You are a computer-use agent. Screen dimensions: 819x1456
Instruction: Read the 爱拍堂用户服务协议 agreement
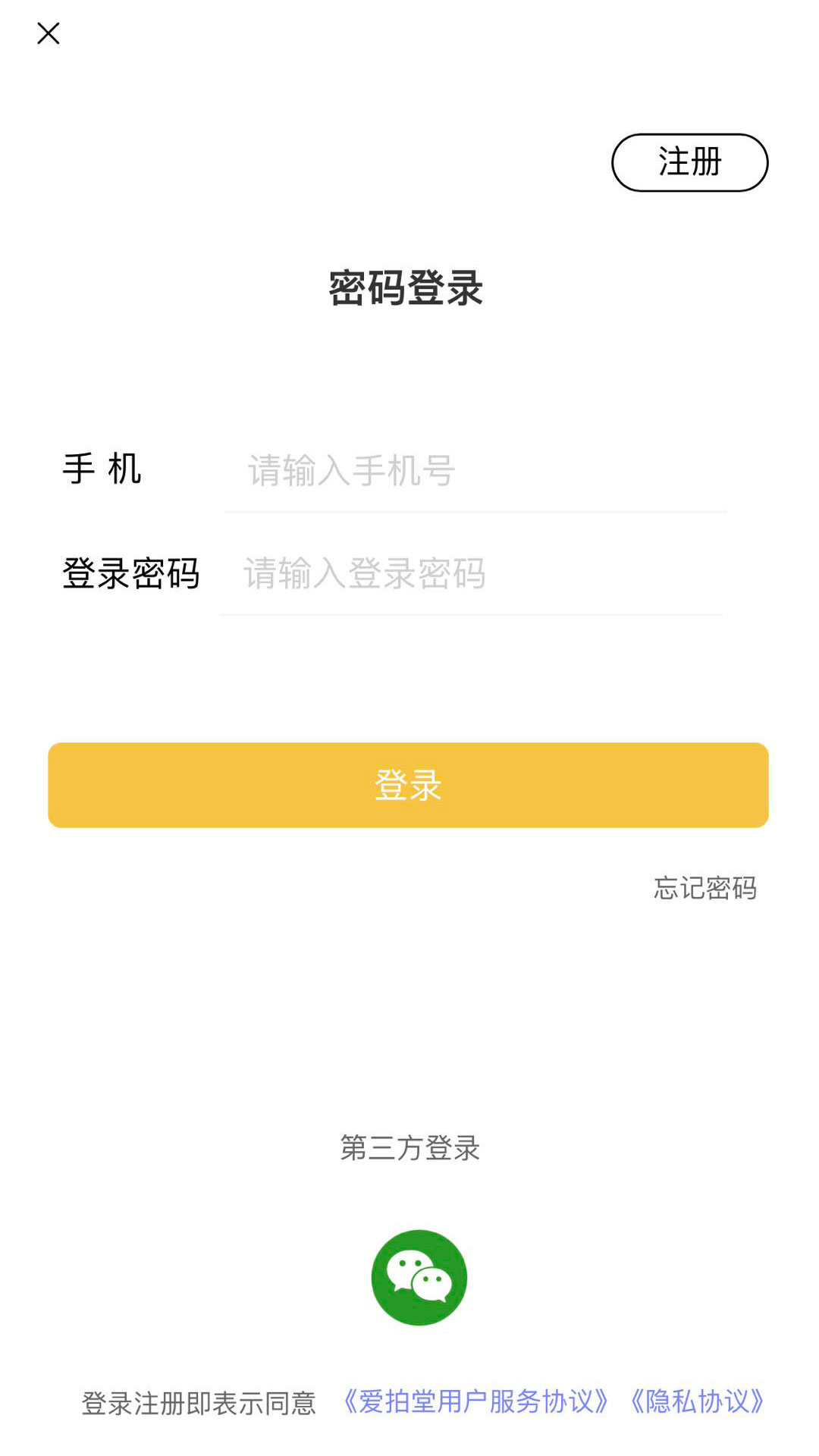(475, 1402)
